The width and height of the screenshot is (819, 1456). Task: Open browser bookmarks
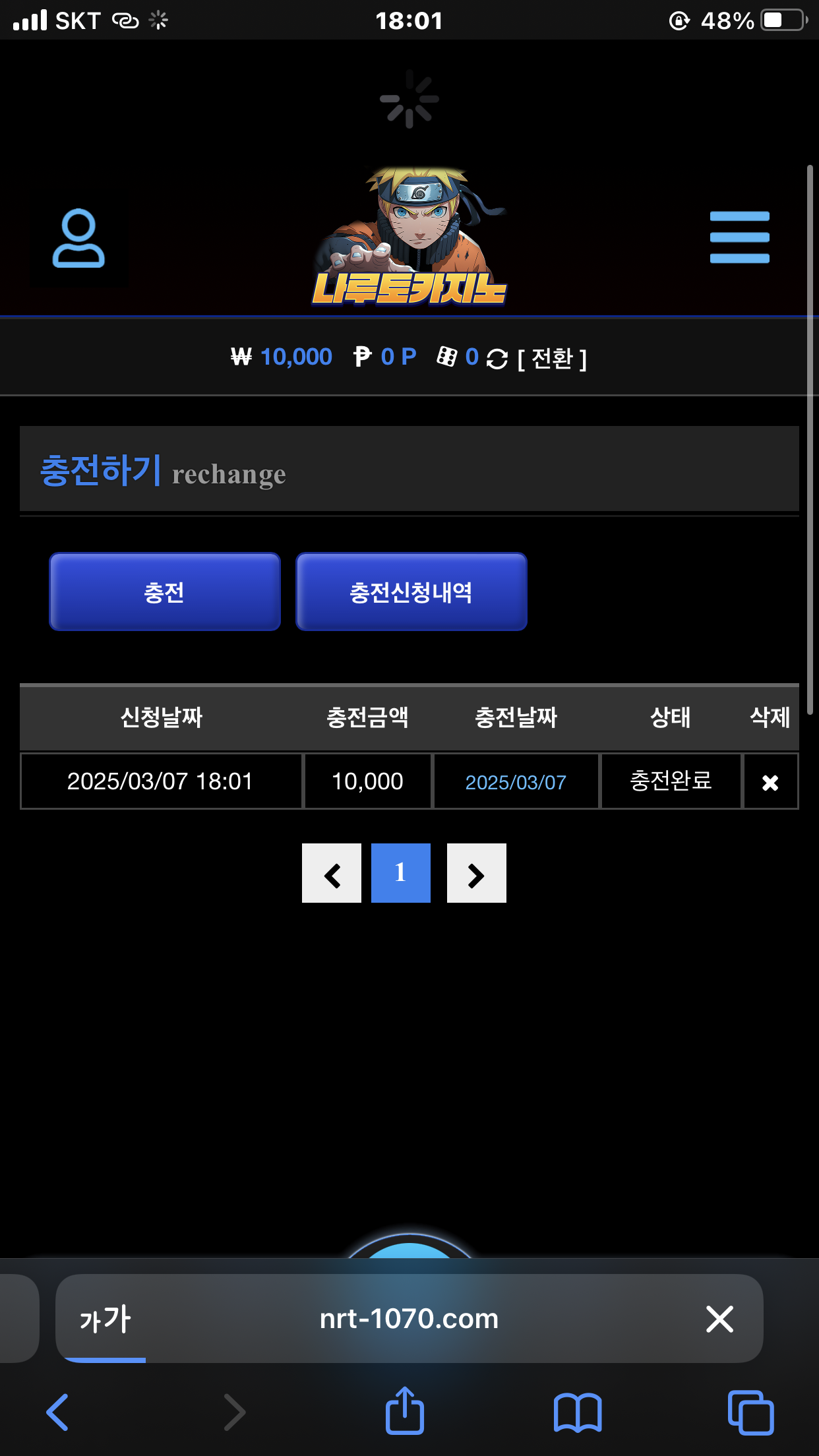coord(577,1412)
